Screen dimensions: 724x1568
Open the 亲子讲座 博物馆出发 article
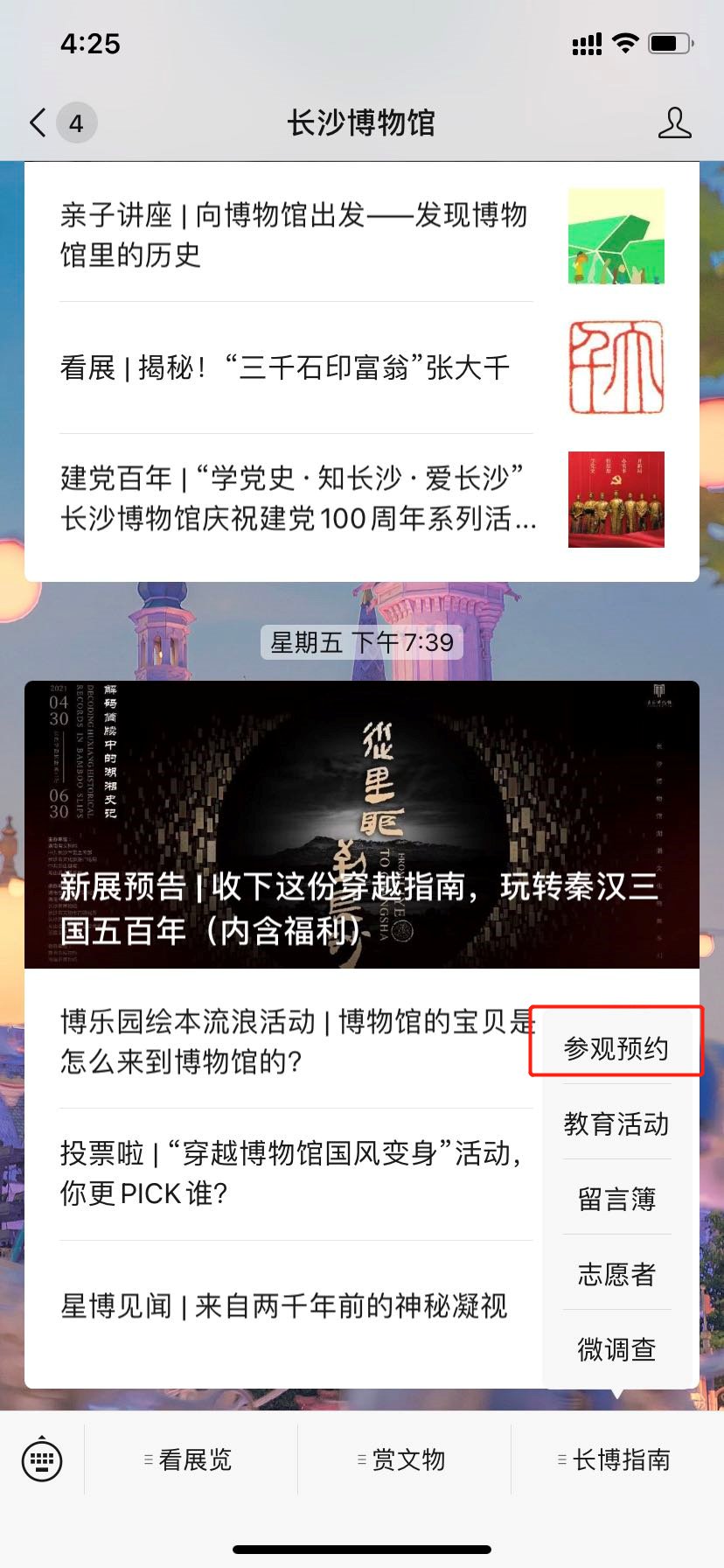pyautogui.click(x=296, y=234)
